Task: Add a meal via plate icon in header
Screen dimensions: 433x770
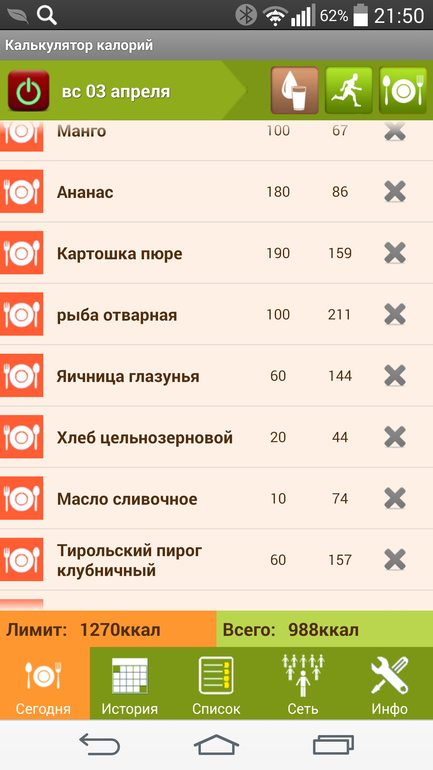Action: [x=403, y=90]
